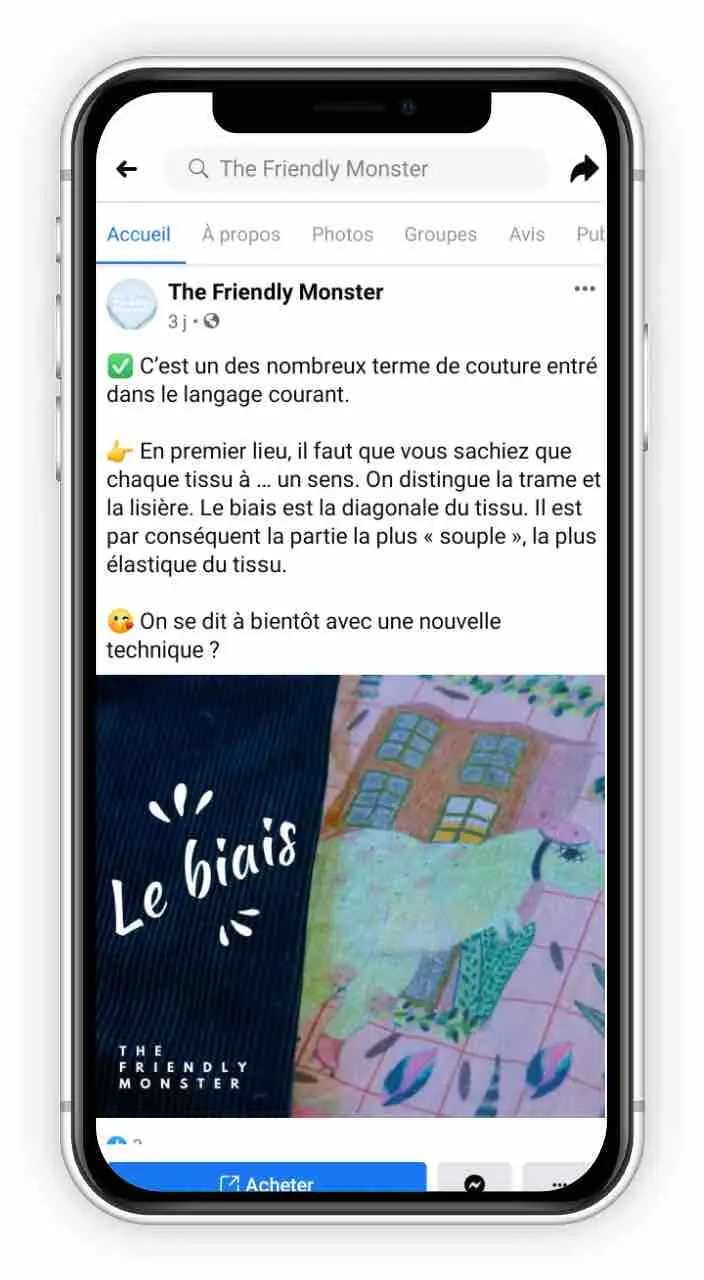Tap the Acheter button

[267, 1181]
